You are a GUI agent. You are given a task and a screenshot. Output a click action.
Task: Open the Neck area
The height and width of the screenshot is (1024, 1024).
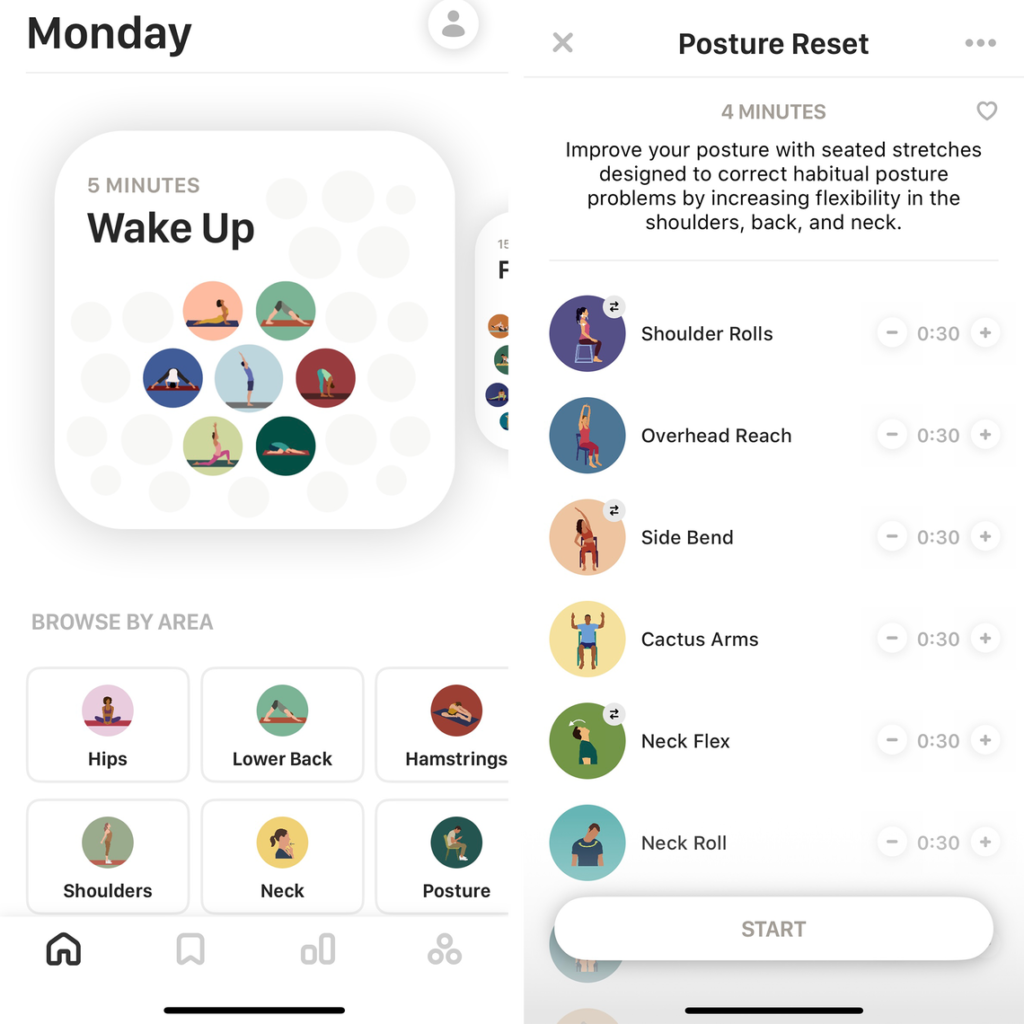pos(282,856)
